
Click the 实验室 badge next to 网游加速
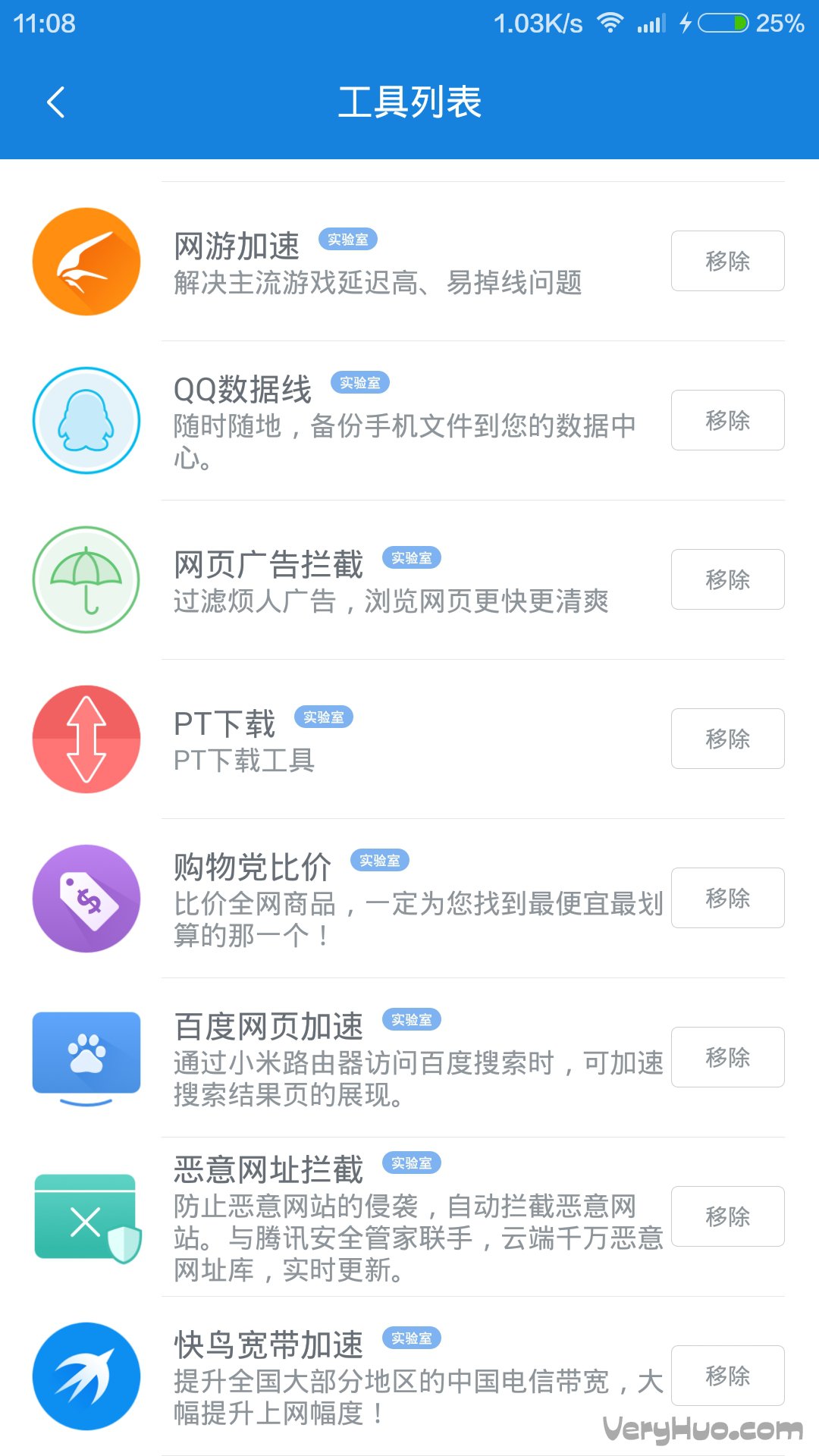350,239
